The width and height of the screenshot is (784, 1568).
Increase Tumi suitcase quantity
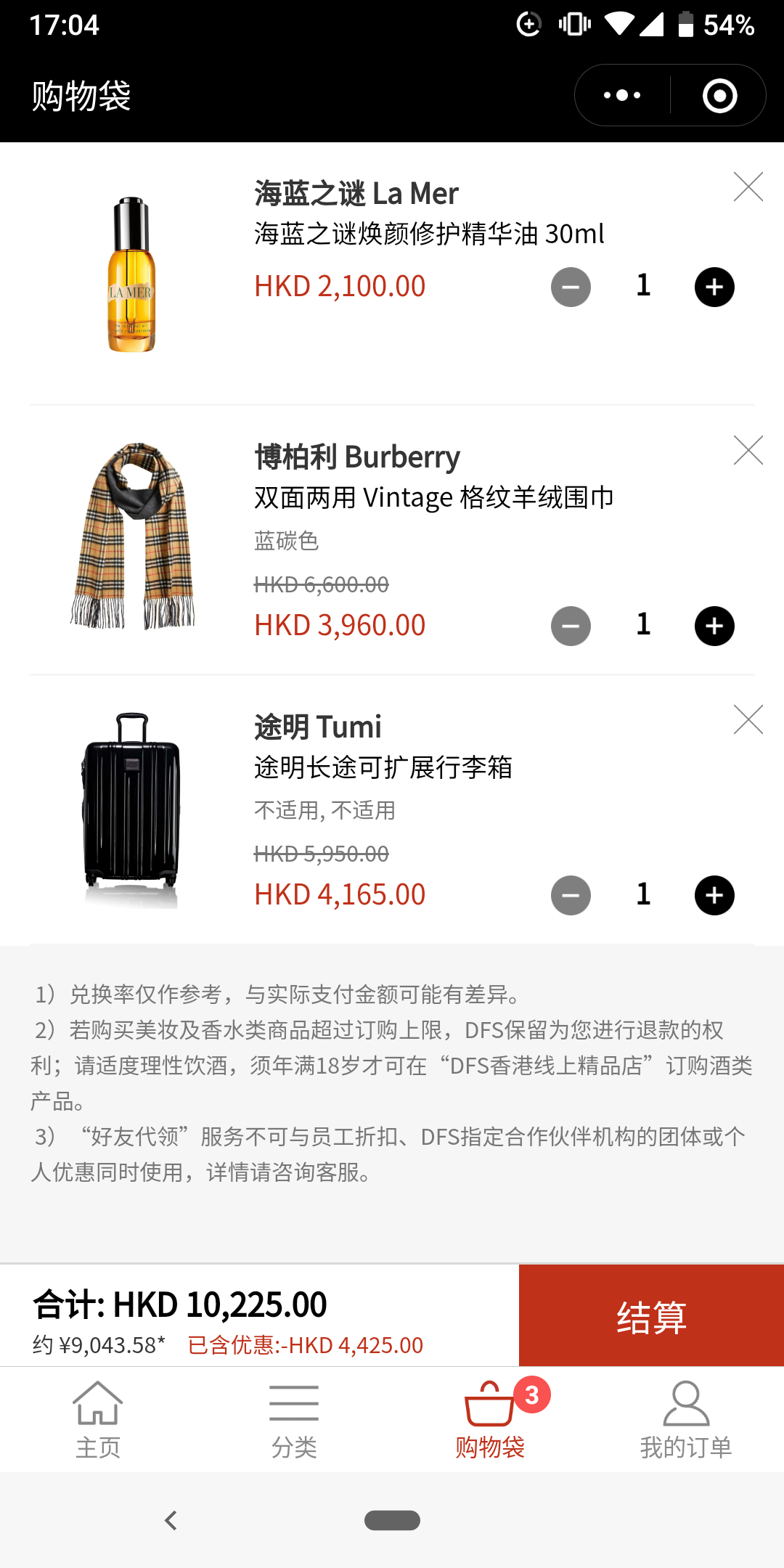click(714, 895)
